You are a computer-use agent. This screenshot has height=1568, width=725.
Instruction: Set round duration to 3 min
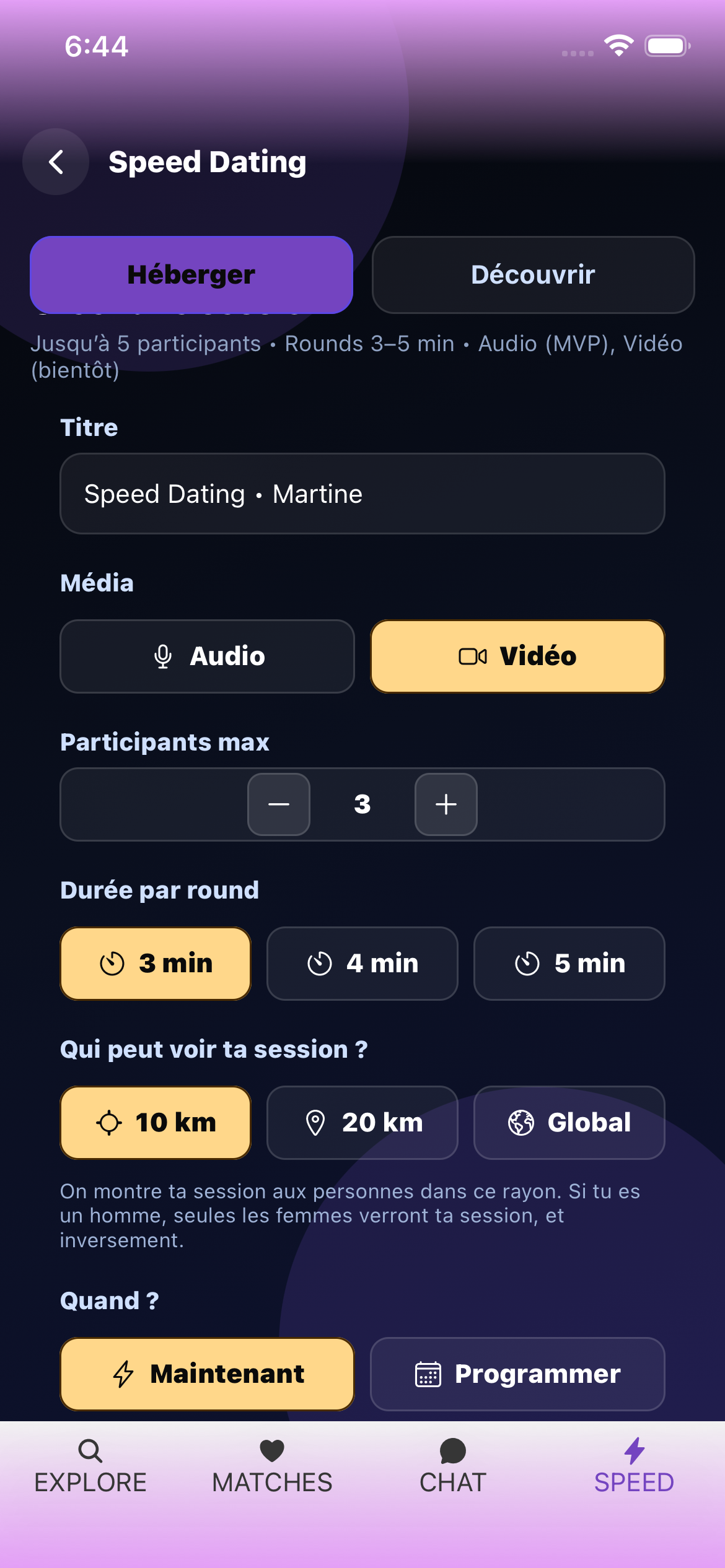(x=156, y=964)
